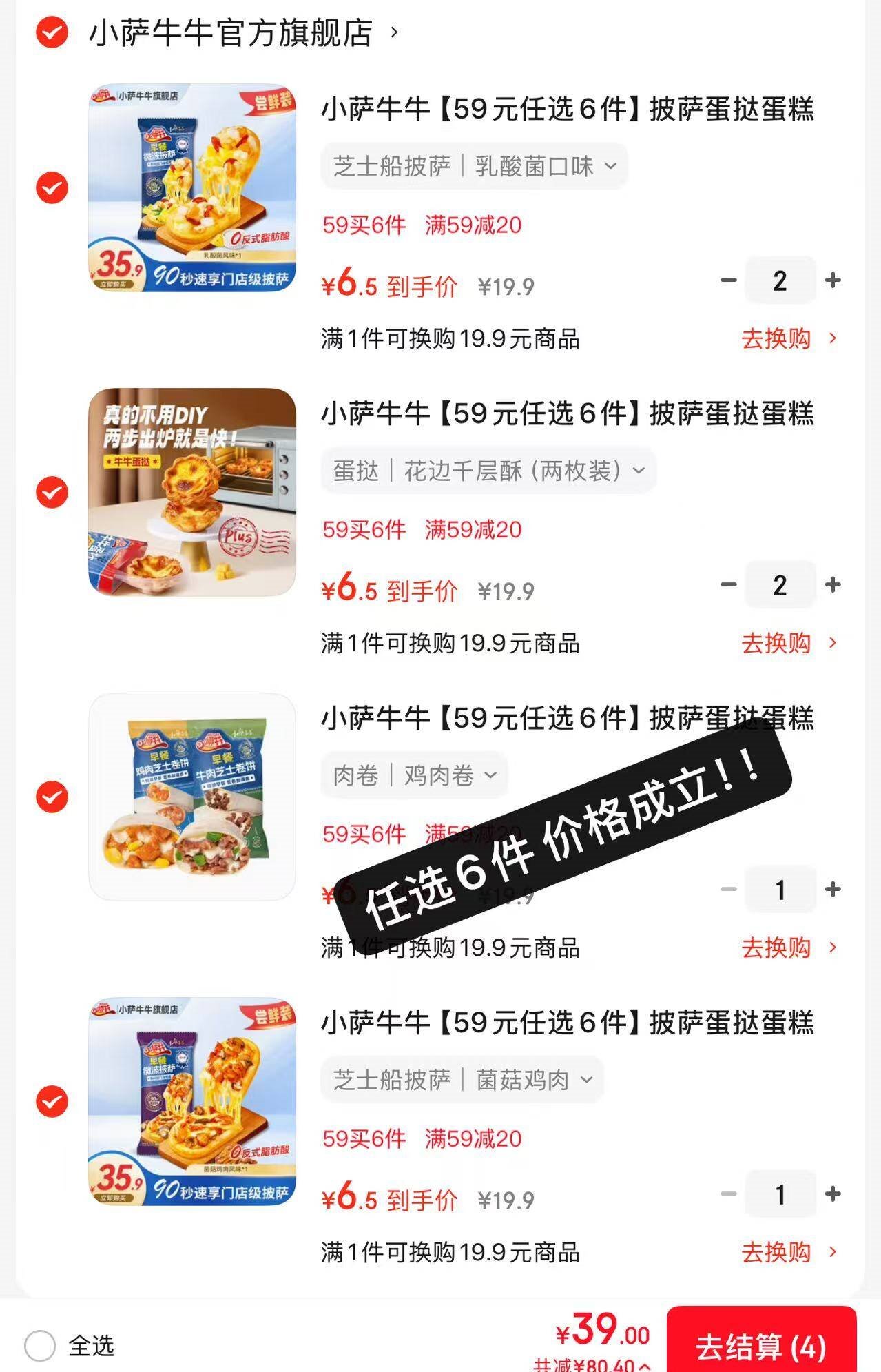The width and height of the screenshot is (881, 1372).
Task: Change the 芝士船披萨 乳酸菌口味 variant
Action: pos(474,166)
